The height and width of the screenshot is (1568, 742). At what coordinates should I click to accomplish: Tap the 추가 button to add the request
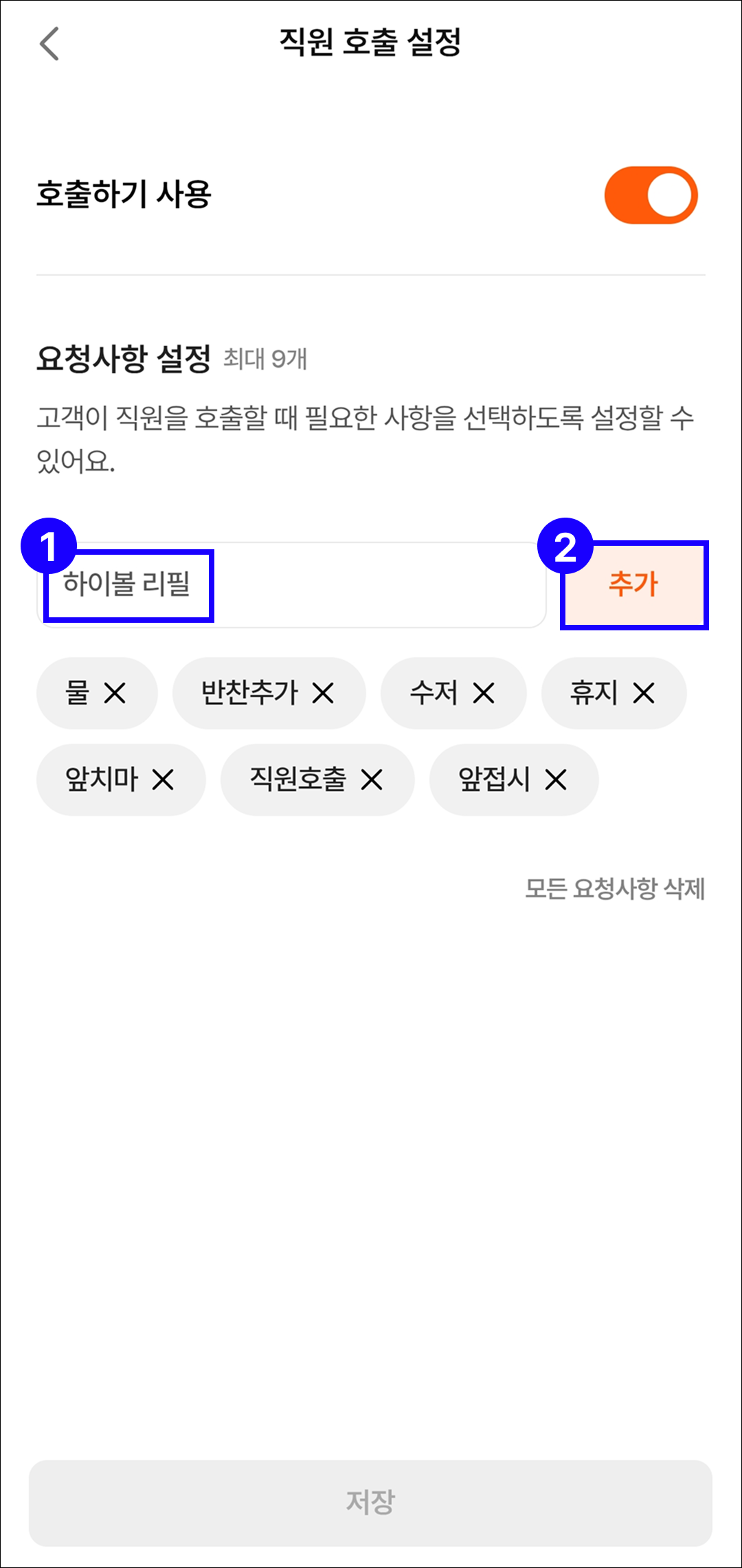(634, 585)
